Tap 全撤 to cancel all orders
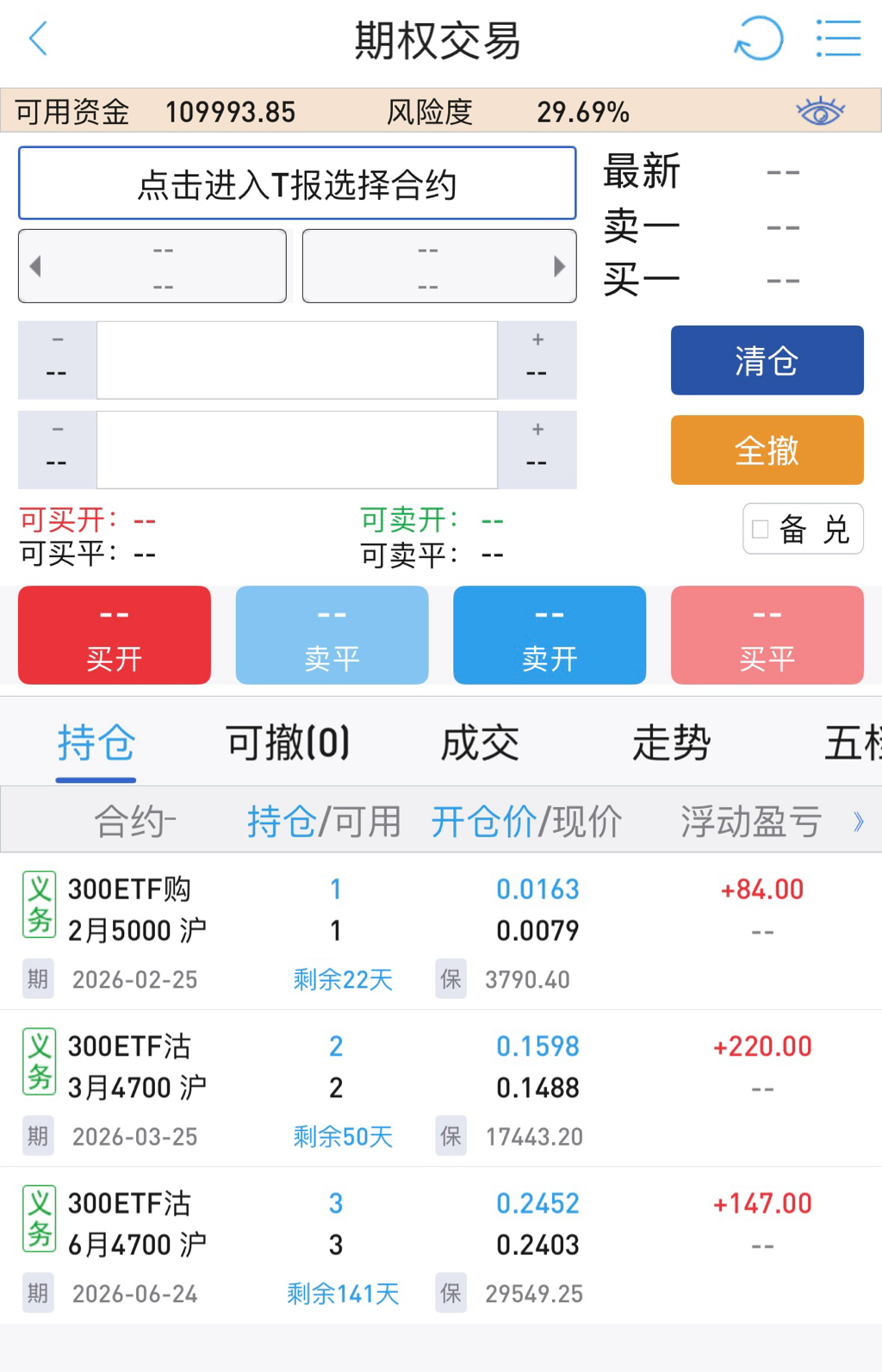This screenshot has height=1372, width=882. 767,450
